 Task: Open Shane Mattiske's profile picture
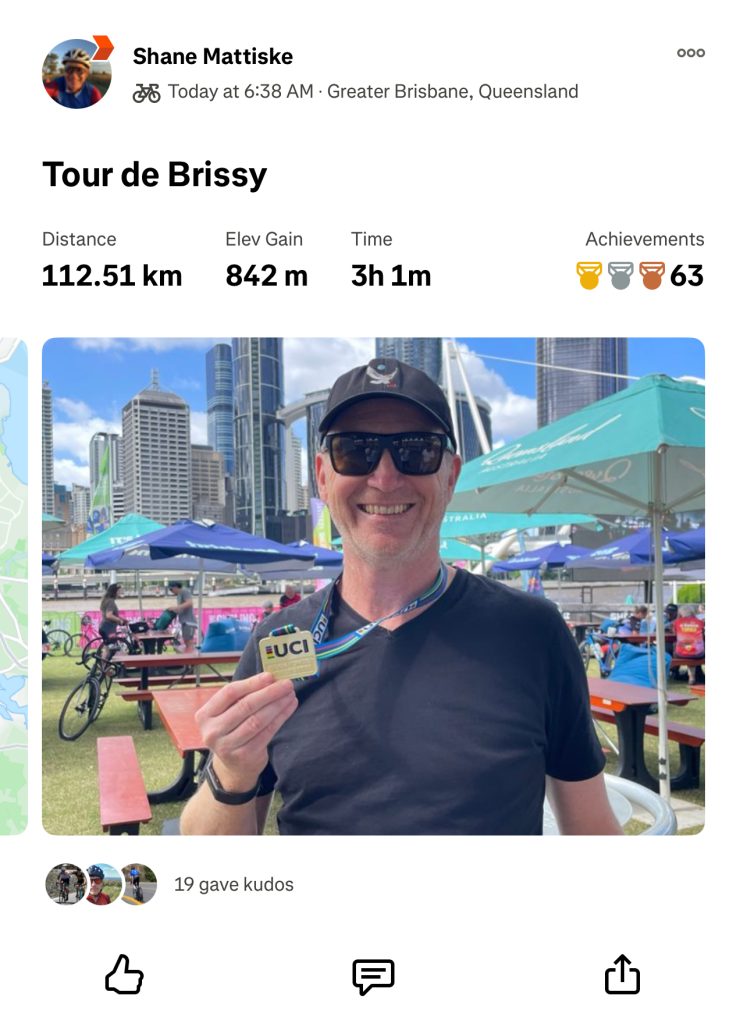tap(77, 73)
